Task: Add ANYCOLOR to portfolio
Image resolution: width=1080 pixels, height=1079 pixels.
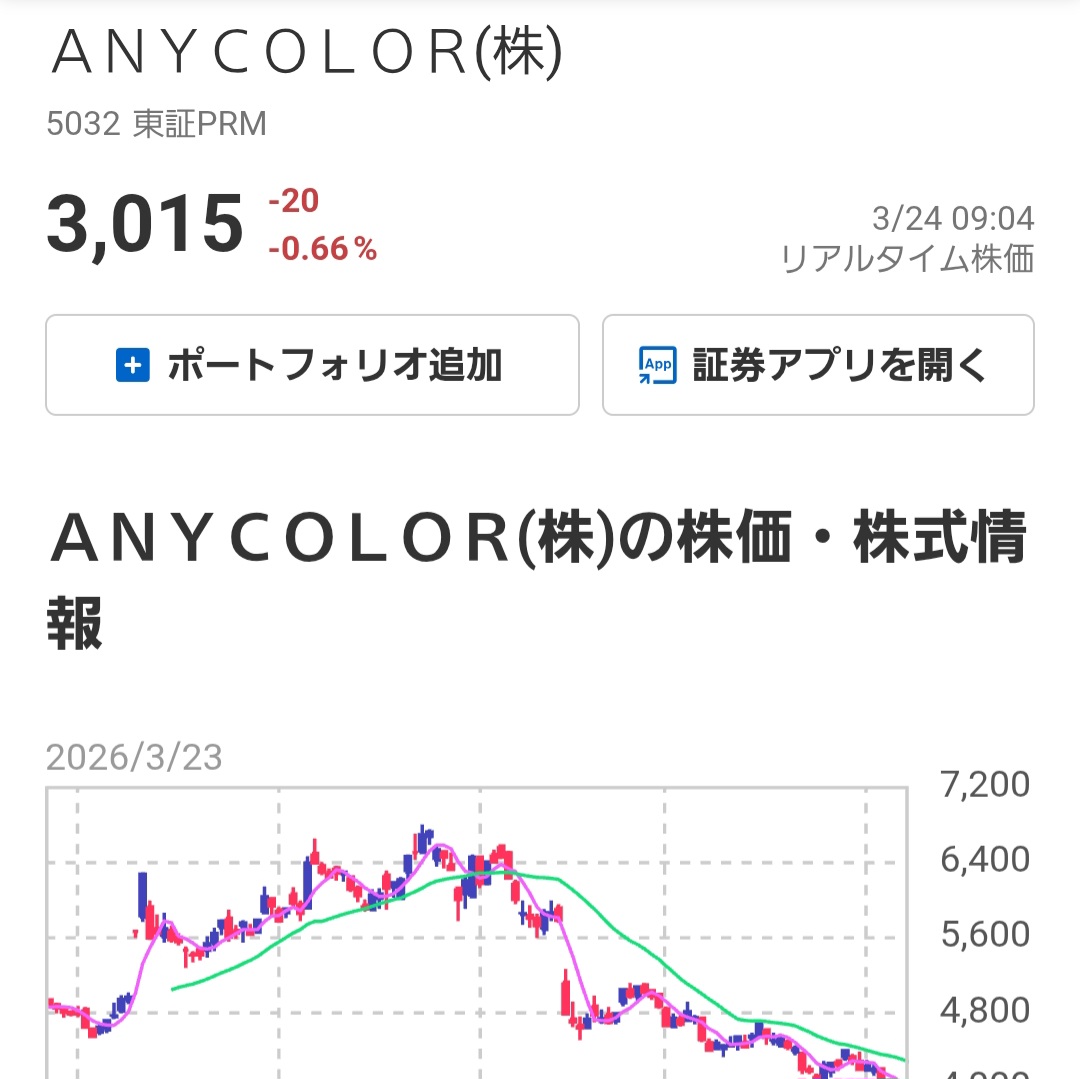Action: point(312,365)
